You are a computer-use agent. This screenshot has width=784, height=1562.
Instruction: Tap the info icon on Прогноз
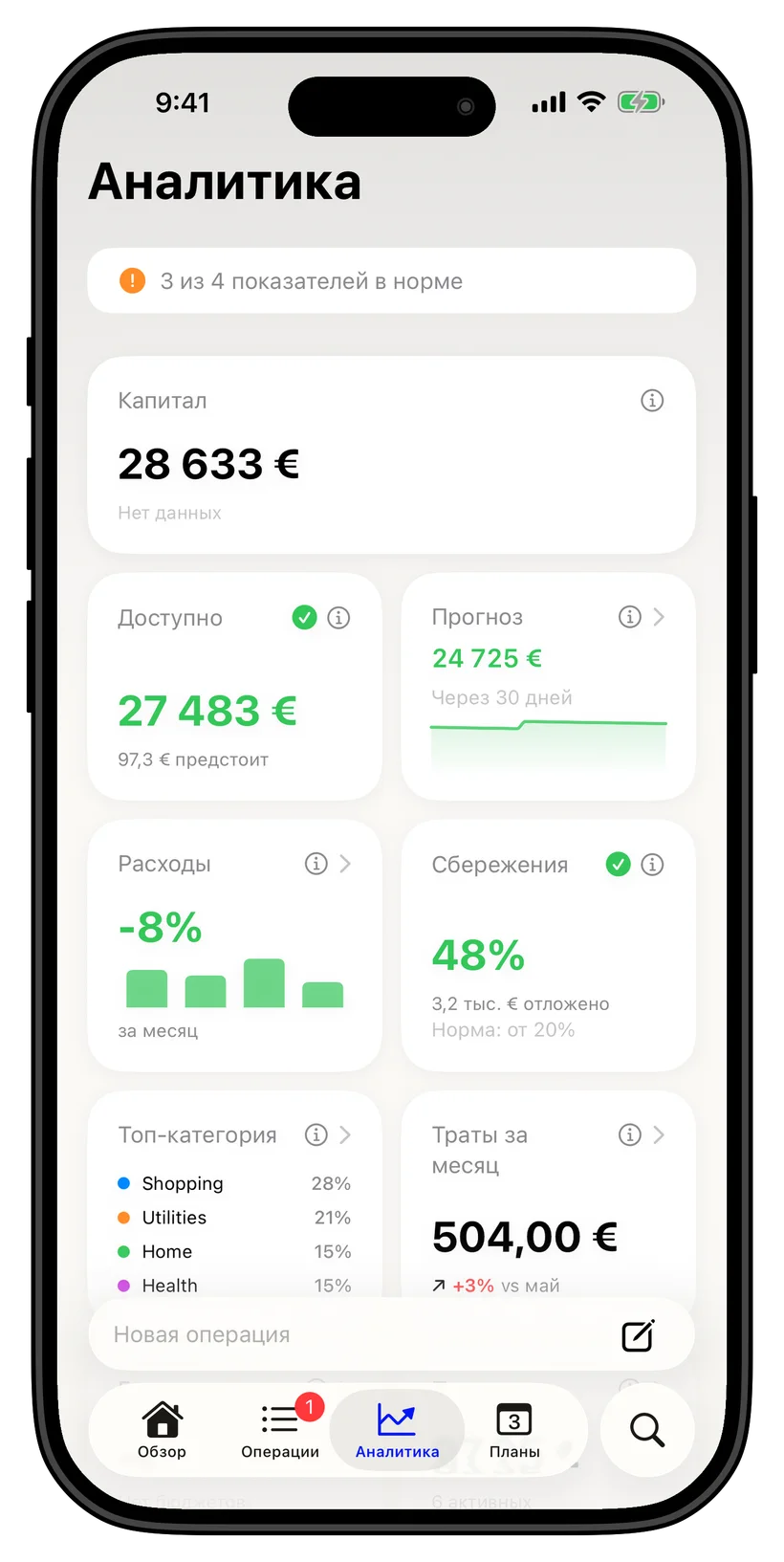(629, 617)
